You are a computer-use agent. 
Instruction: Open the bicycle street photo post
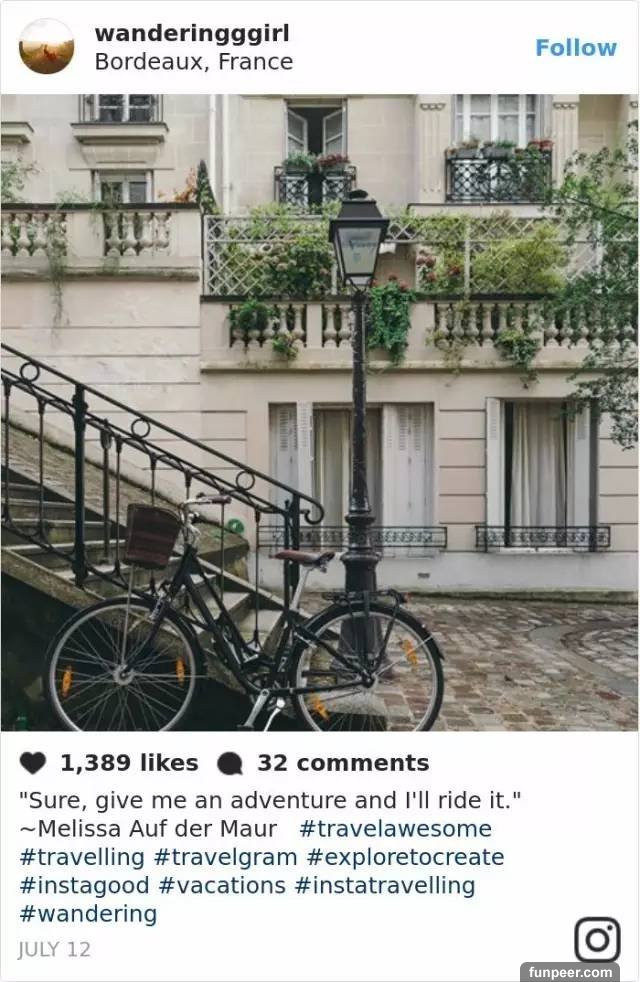pos(320,412)
